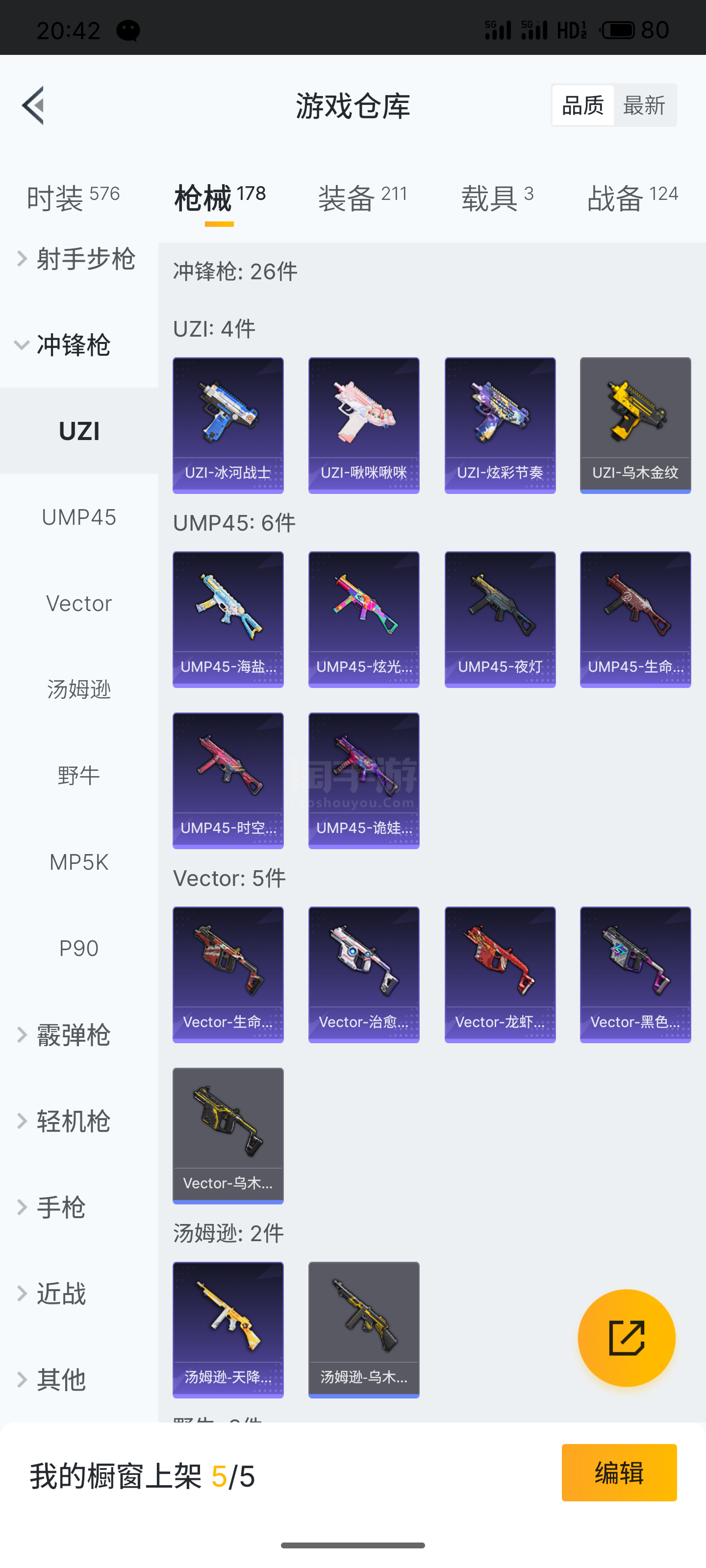View the 汤姆逊-天降 skin
The image size is (706, 1568).
[228, 1329]
